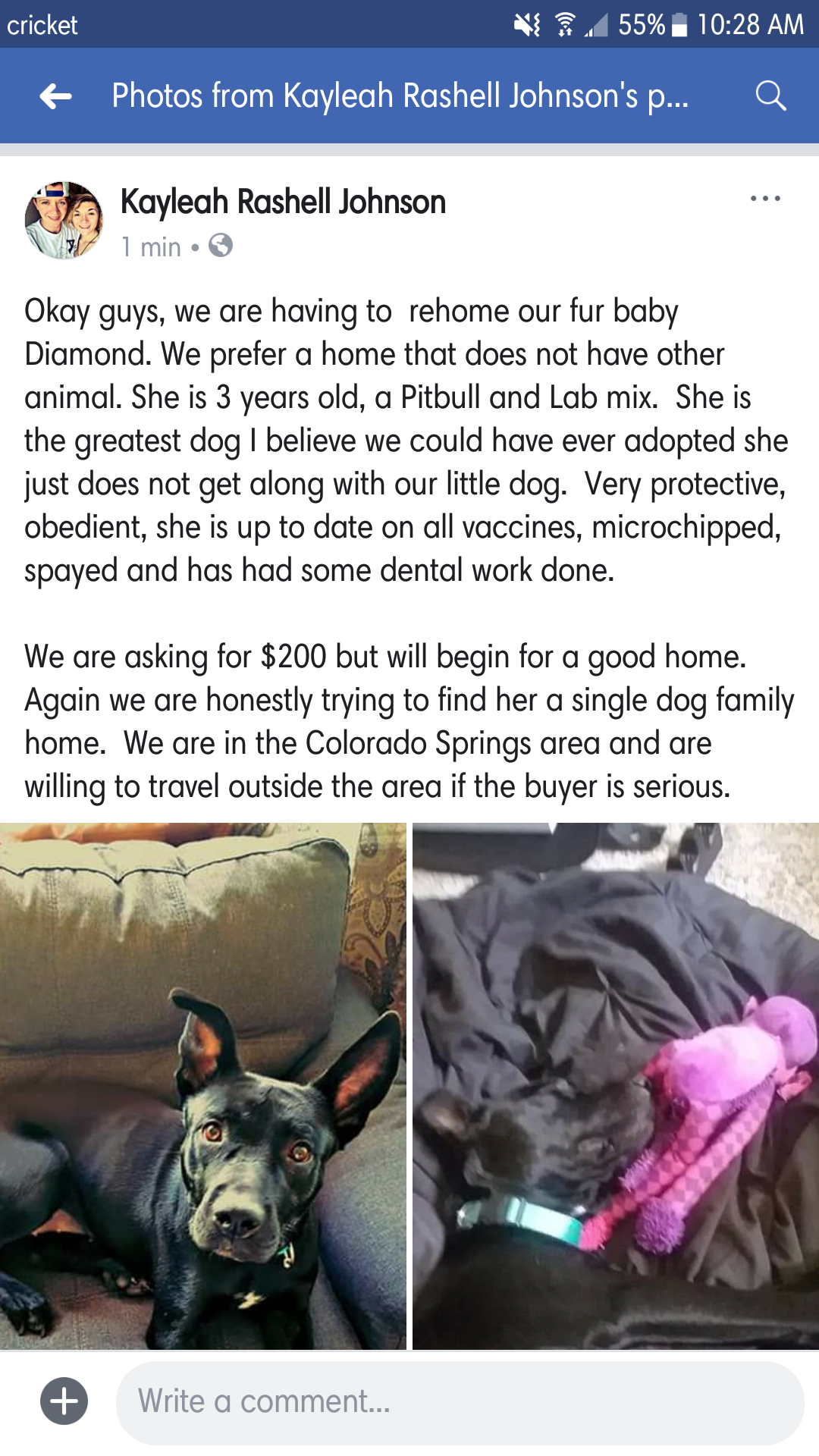The image size is (819, 1456).
Task: Tap the plus attachment button beside comment box
Action: (x=64, y=1401)
